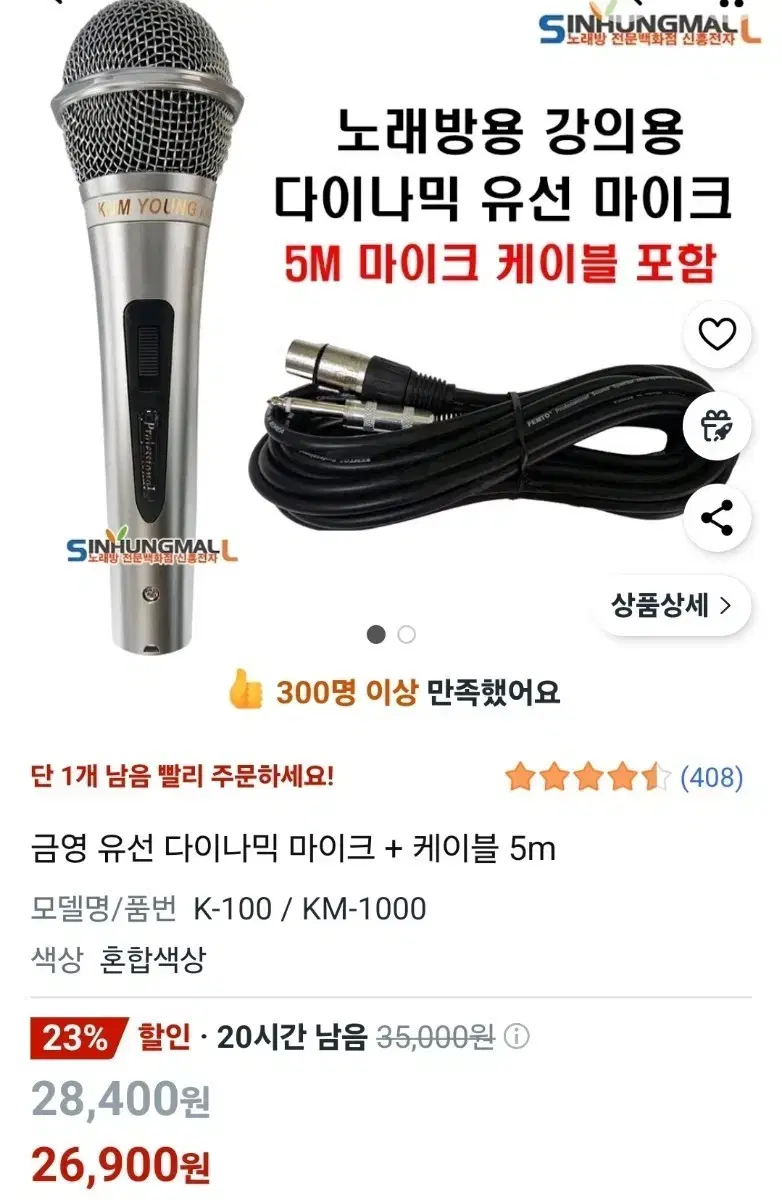Open the gift benefits icon below the heart
The width and height of the screenshot is (782, 1200).
[715, 425]
